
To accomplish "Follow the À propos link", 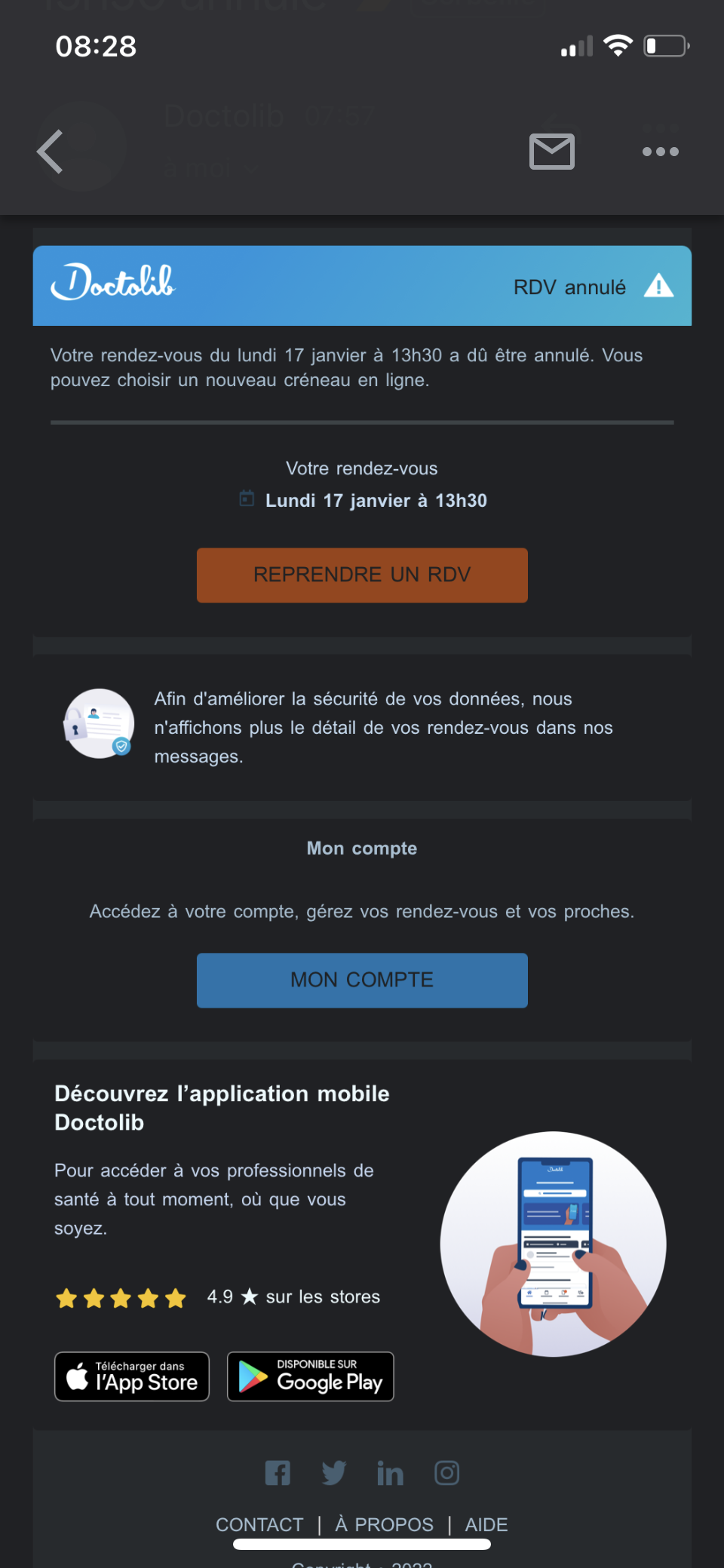I will click(x=384, y=1524).
